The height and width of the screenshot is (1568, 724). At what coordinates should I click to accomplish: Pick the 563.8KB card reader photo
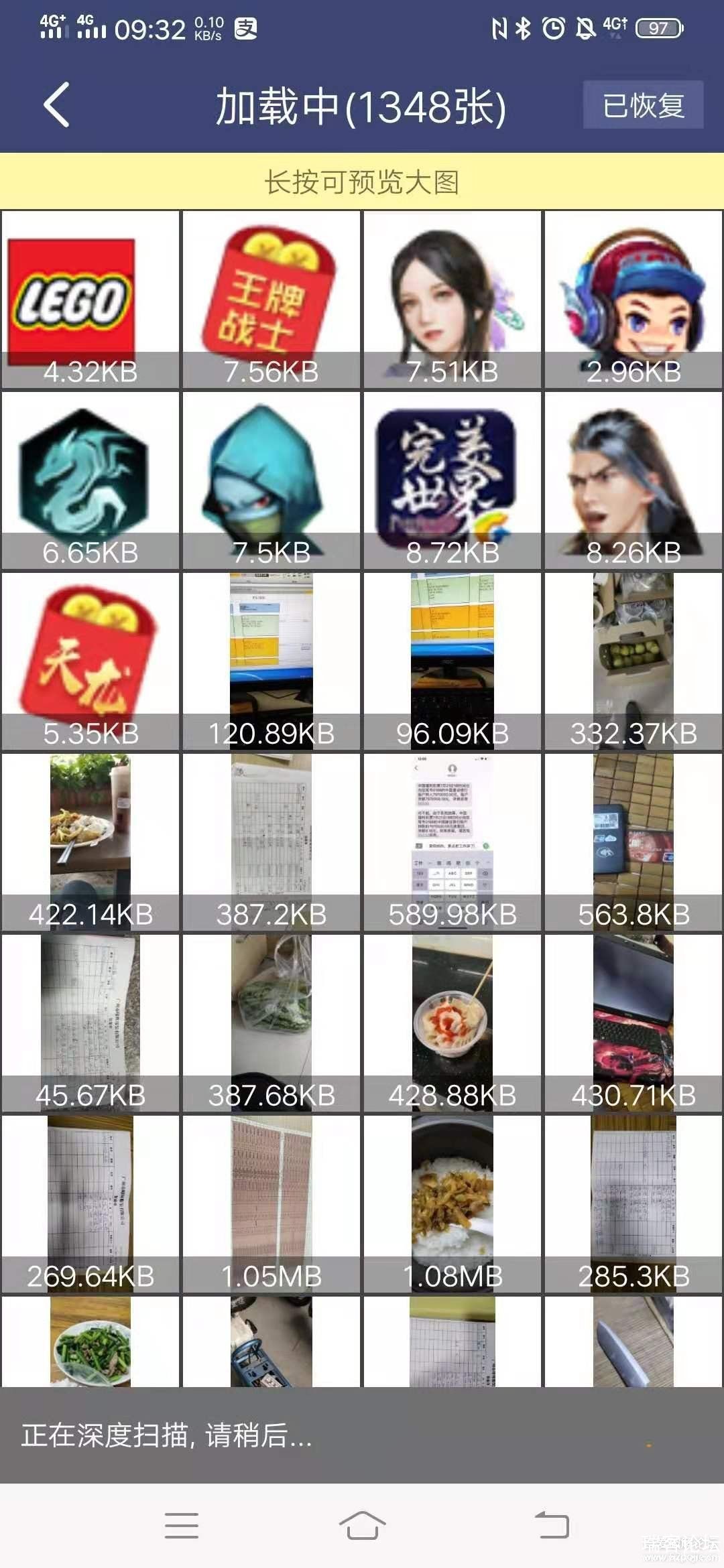633,842
